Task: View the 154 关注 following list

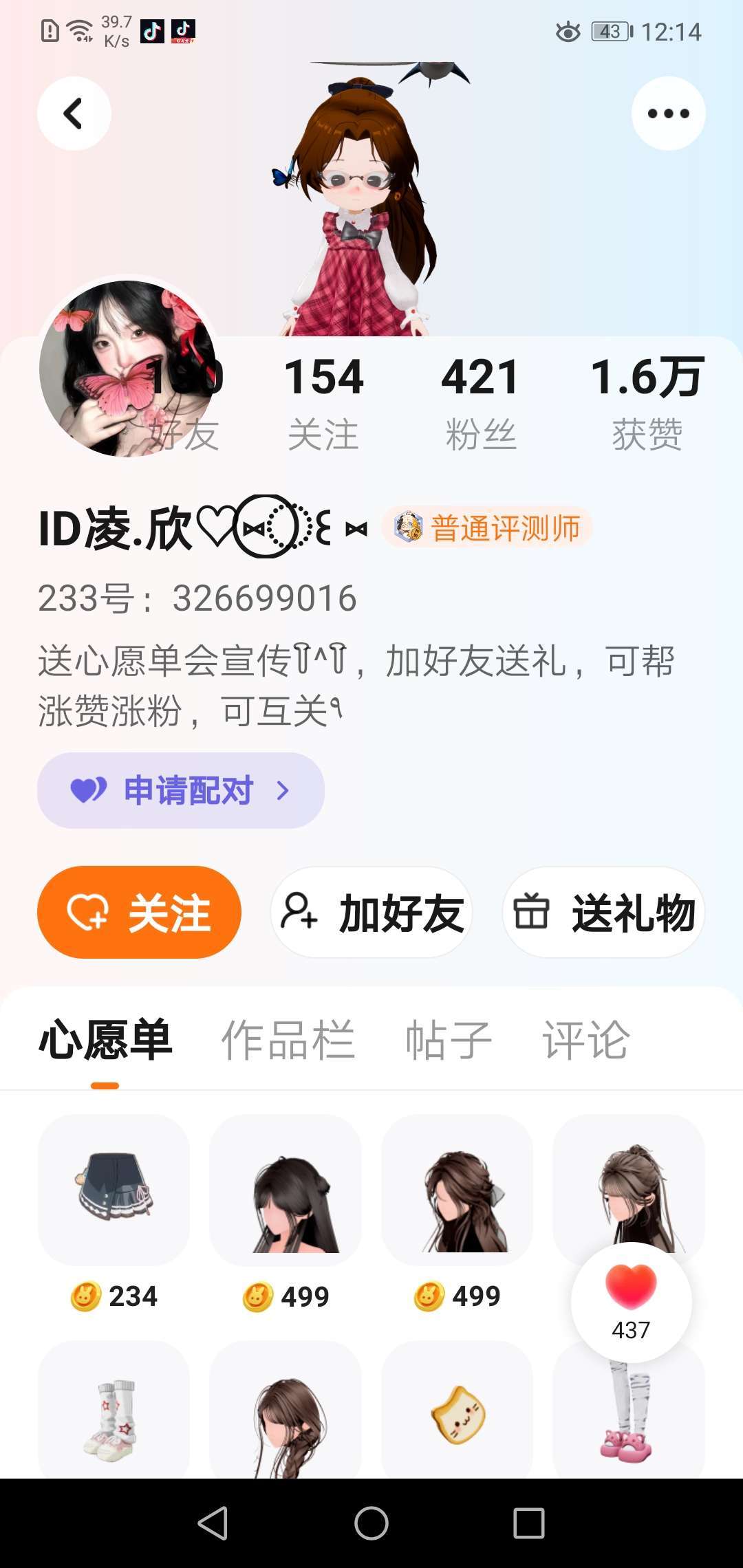Action: coord(323,402)
